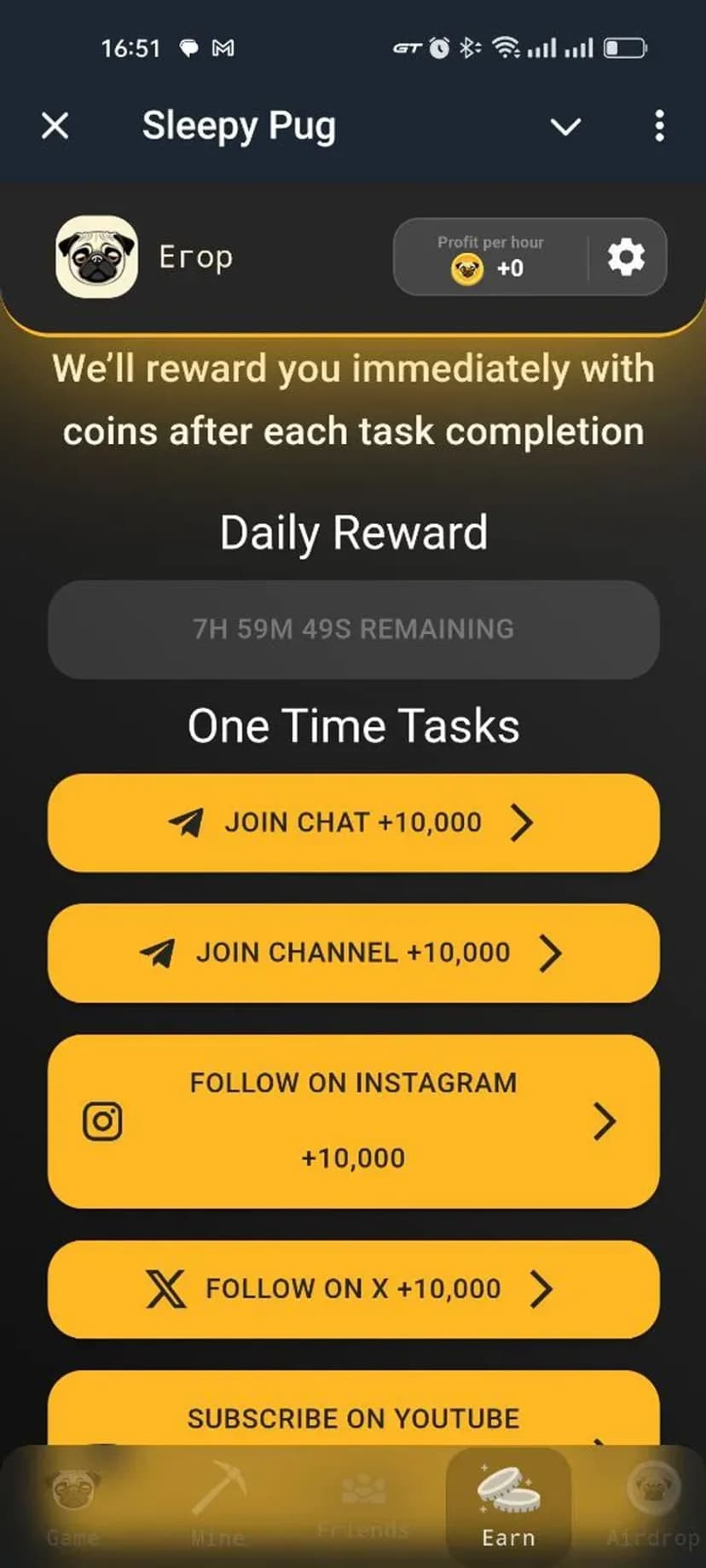
Task: Tap the daily reward countdown button
Action: point(353,630)
